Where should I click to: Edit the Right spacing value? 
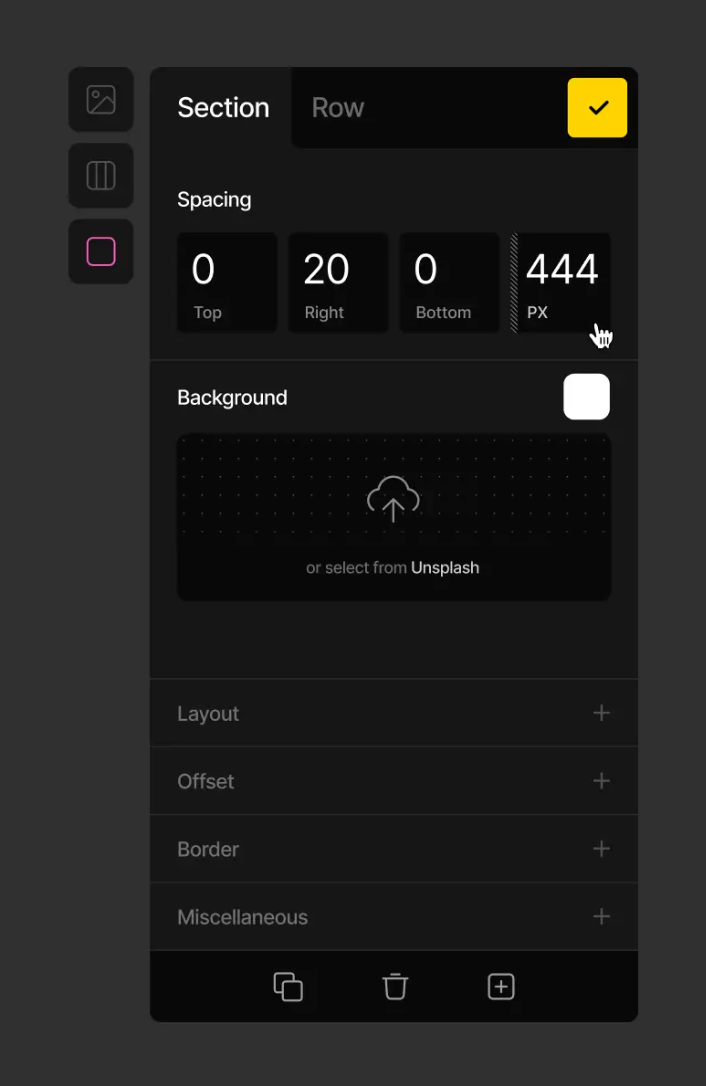click(338, 282)
